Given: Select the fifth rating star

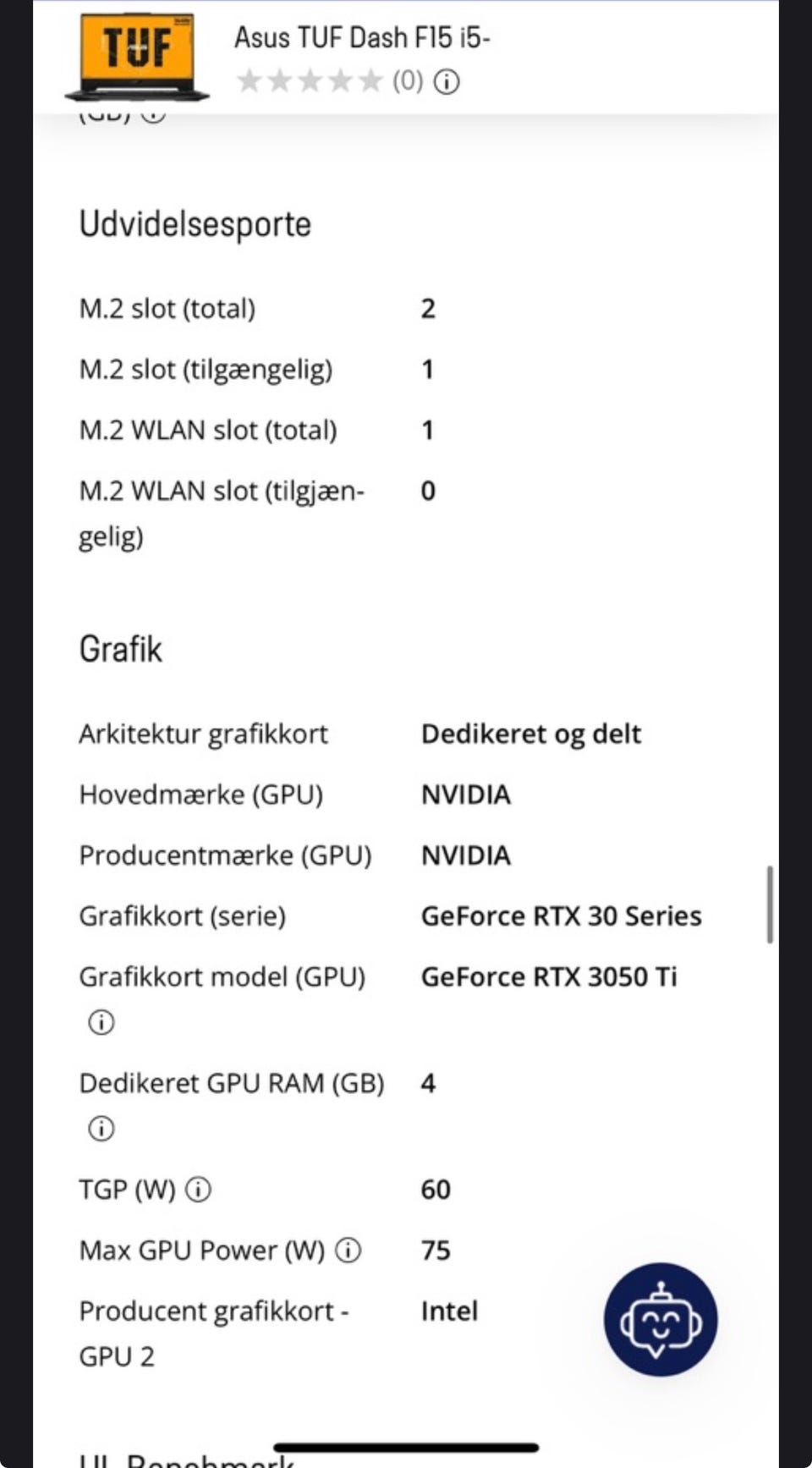Looking at the screenshot, I should [x=372, y=82].
